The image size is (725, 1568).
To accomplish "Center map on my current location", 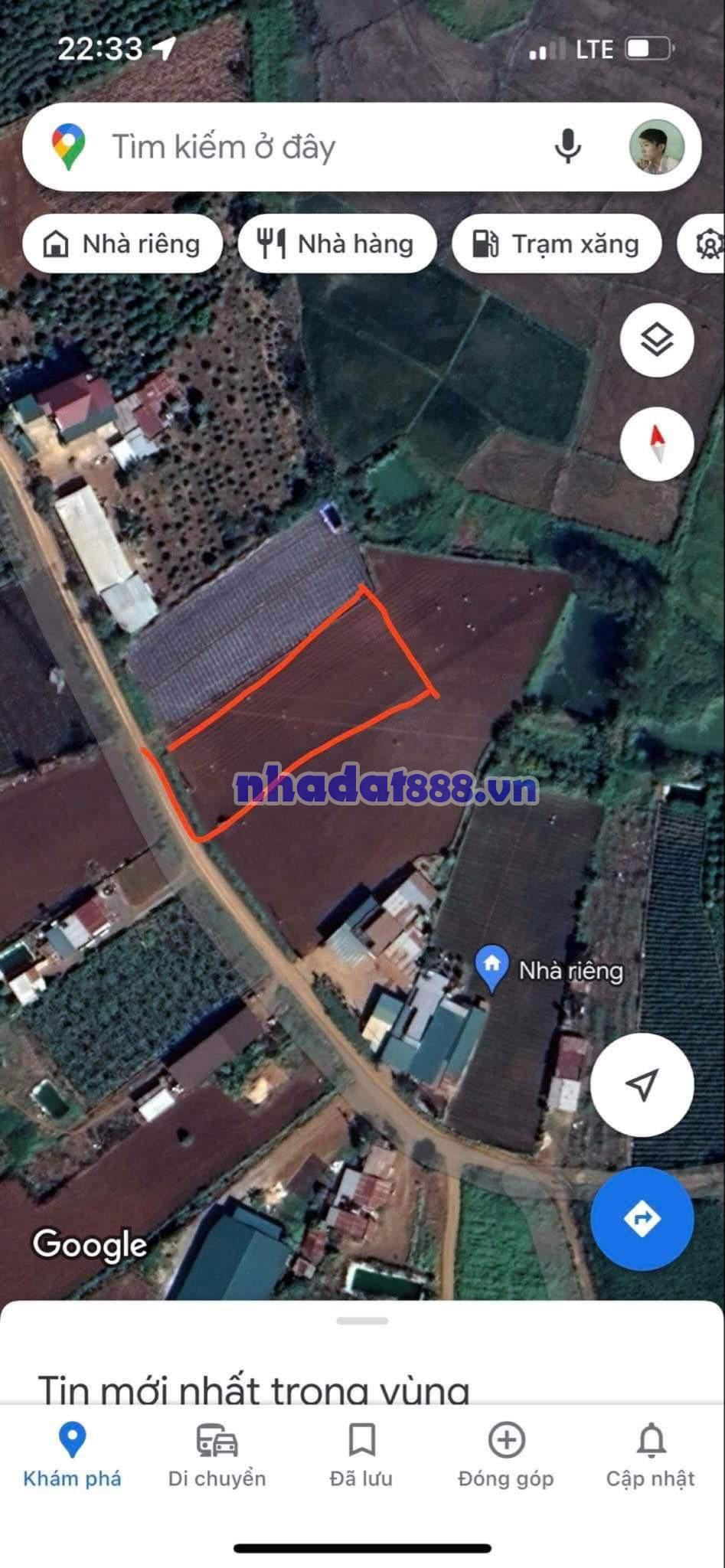I will coord(642,1084).
